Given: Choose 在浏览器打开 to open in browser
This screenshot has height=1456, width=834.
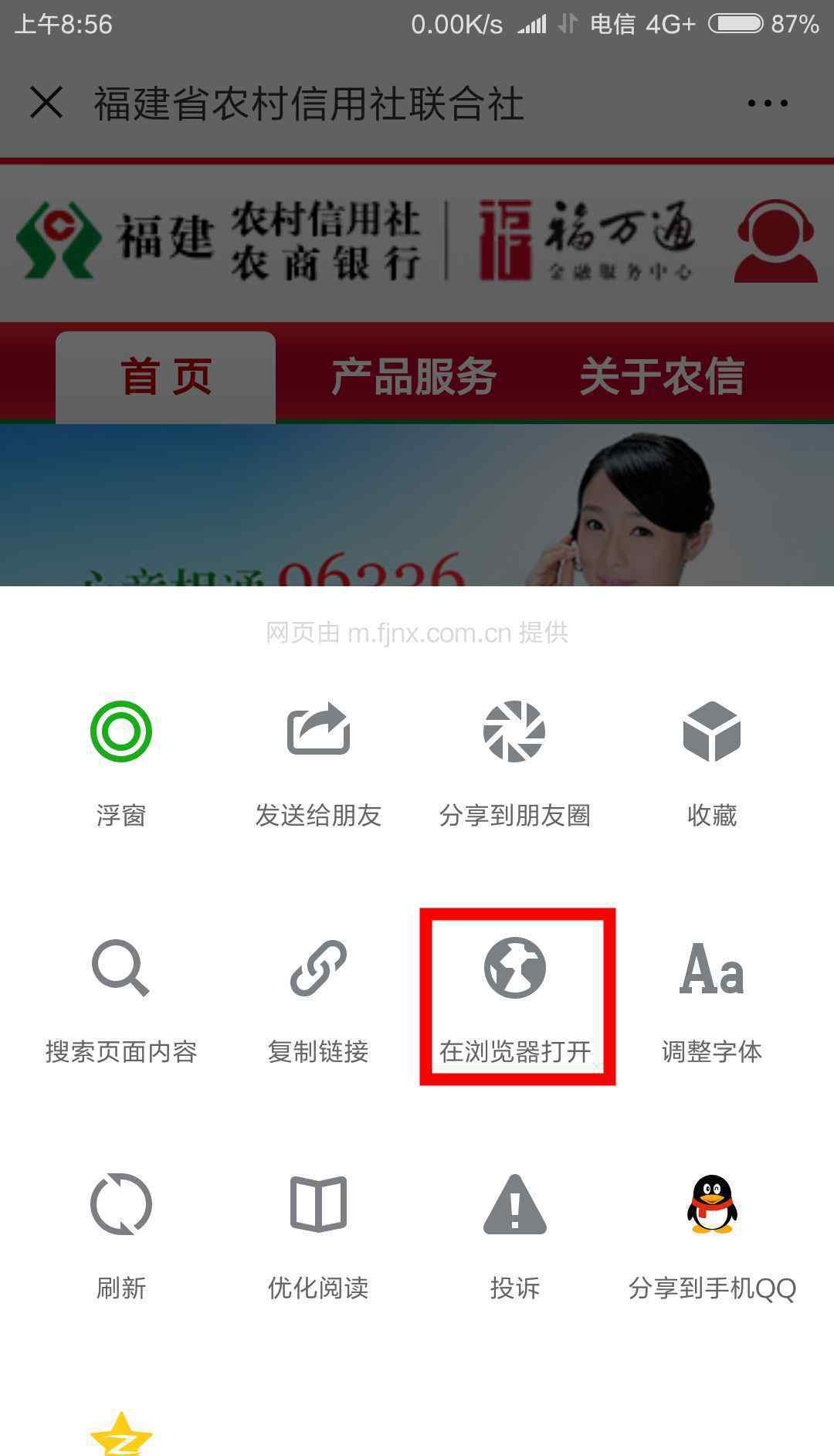Looking at the screenshot, I should (515, 1000).
